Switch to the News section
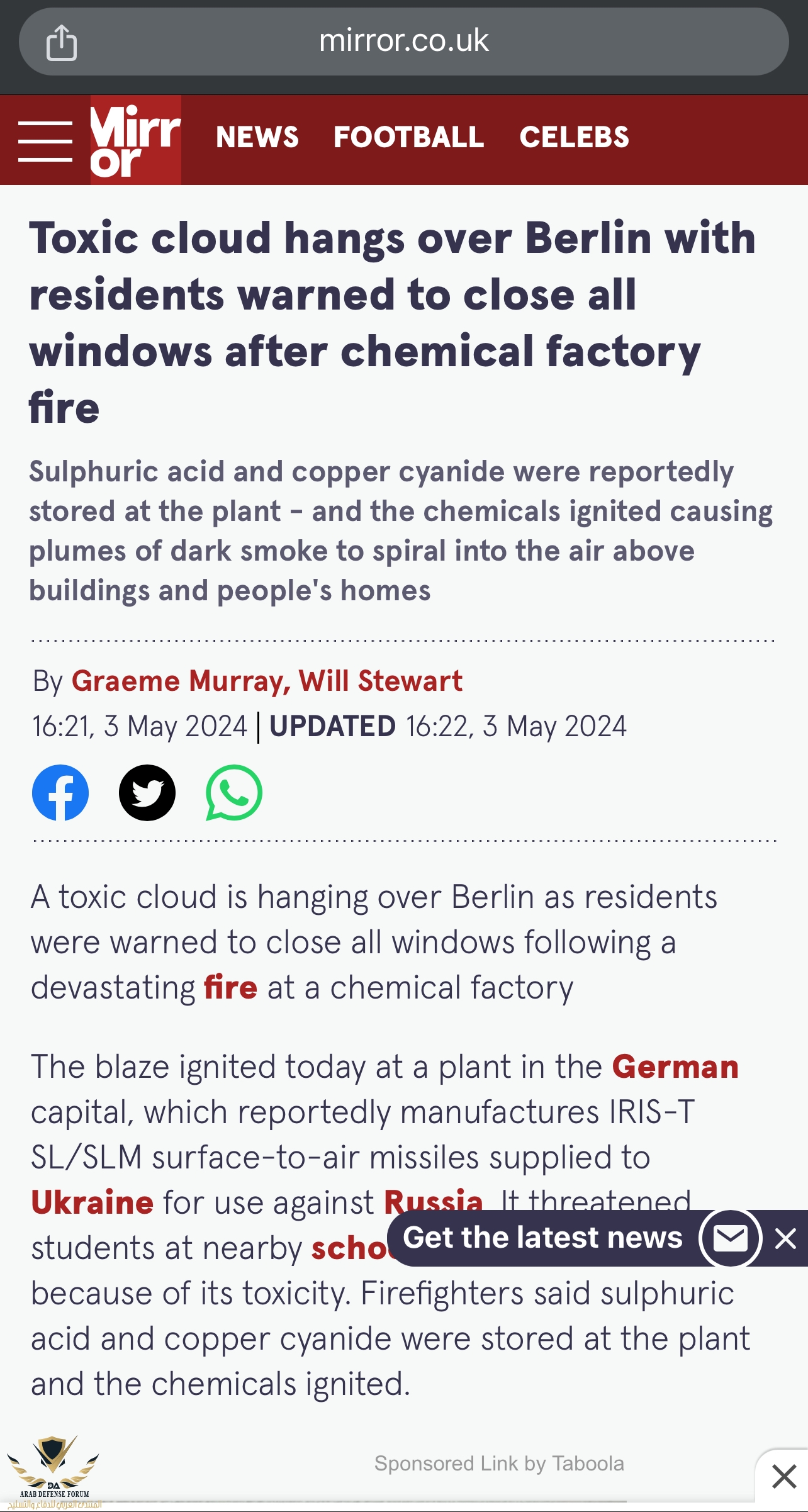 tap(257, 137)
